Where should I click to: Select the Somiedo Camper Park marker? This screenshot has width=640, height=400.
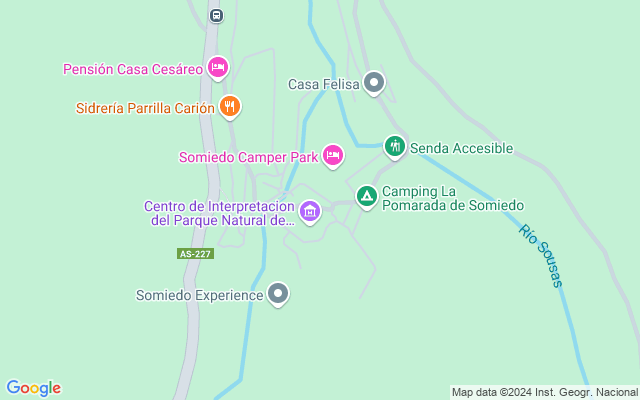[x=333, y=155]
